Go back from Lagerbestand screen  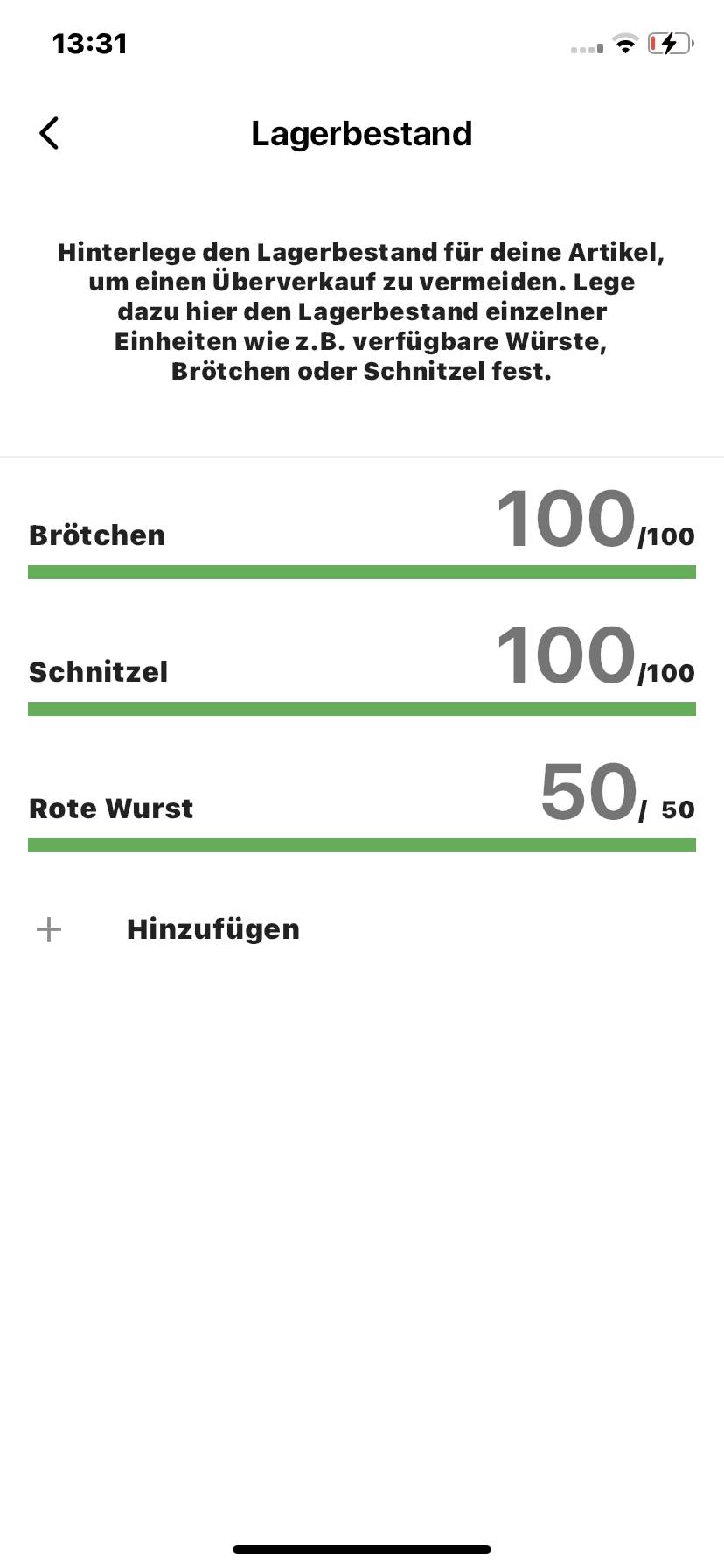49,134
